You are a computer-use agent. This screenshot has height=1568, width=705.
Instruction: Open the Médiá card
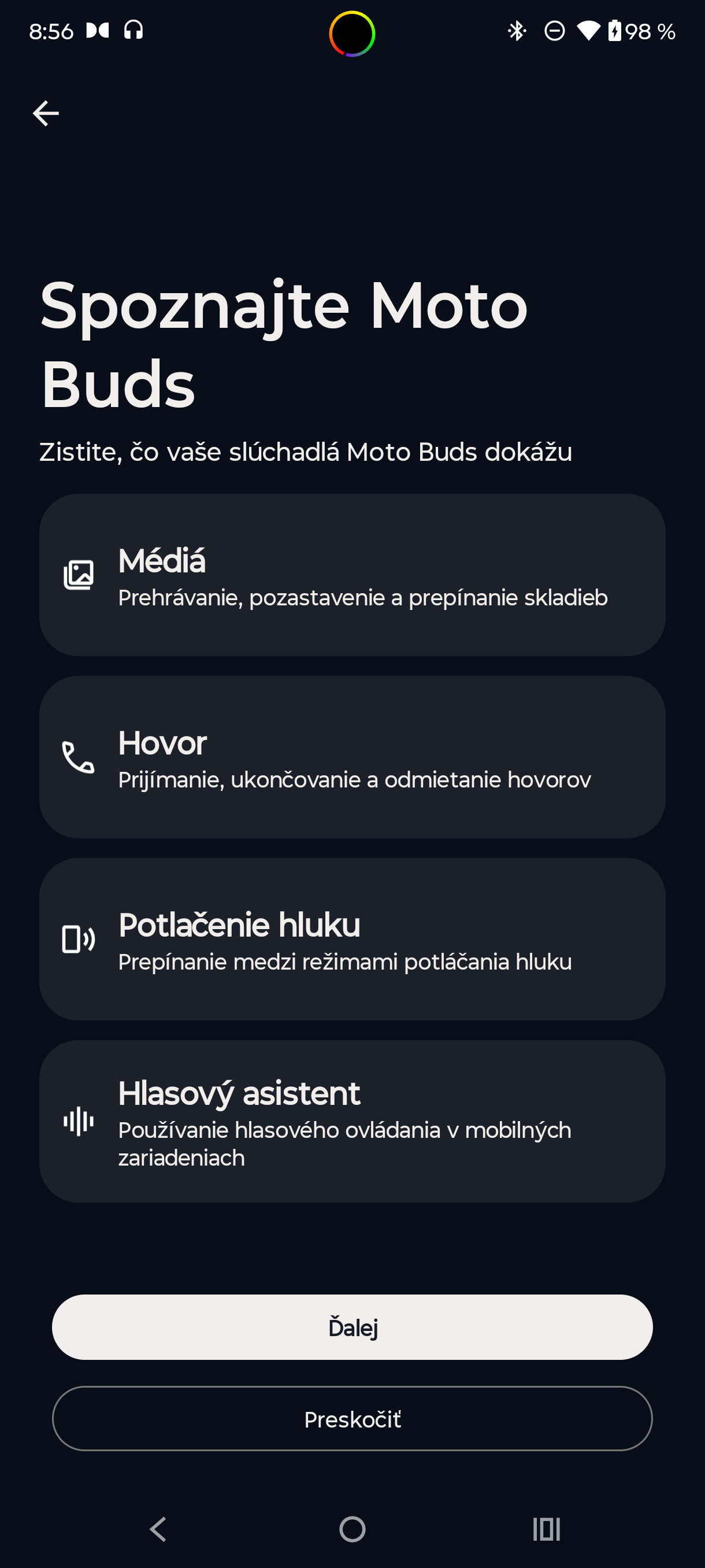pyautogui.click(x=352, y=575)
